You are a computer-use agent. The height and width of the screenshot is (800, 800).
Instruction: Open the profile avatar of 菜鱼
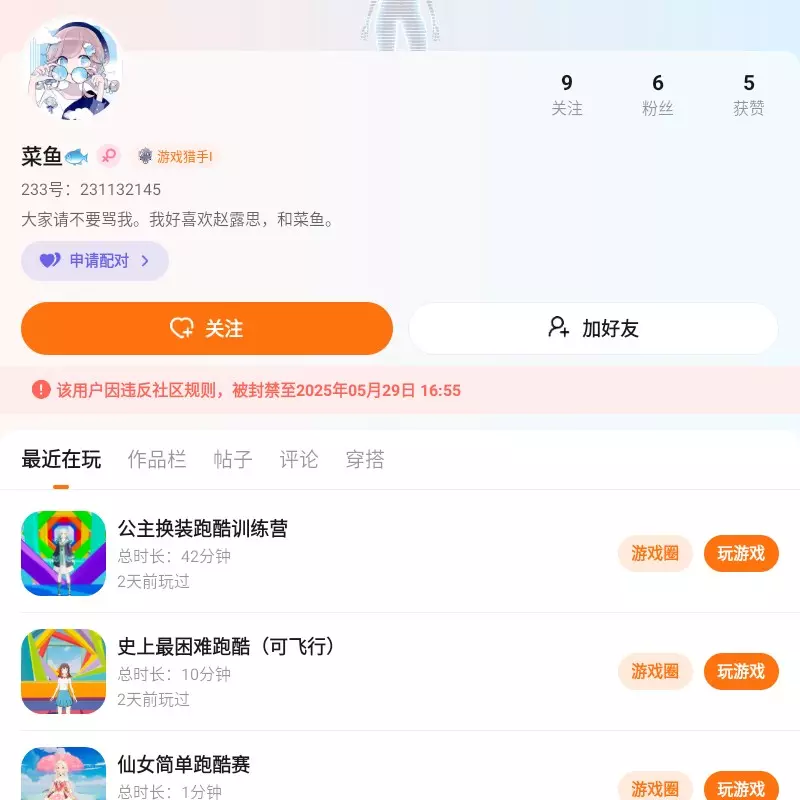pyautogui.click(x=71, y=72)
